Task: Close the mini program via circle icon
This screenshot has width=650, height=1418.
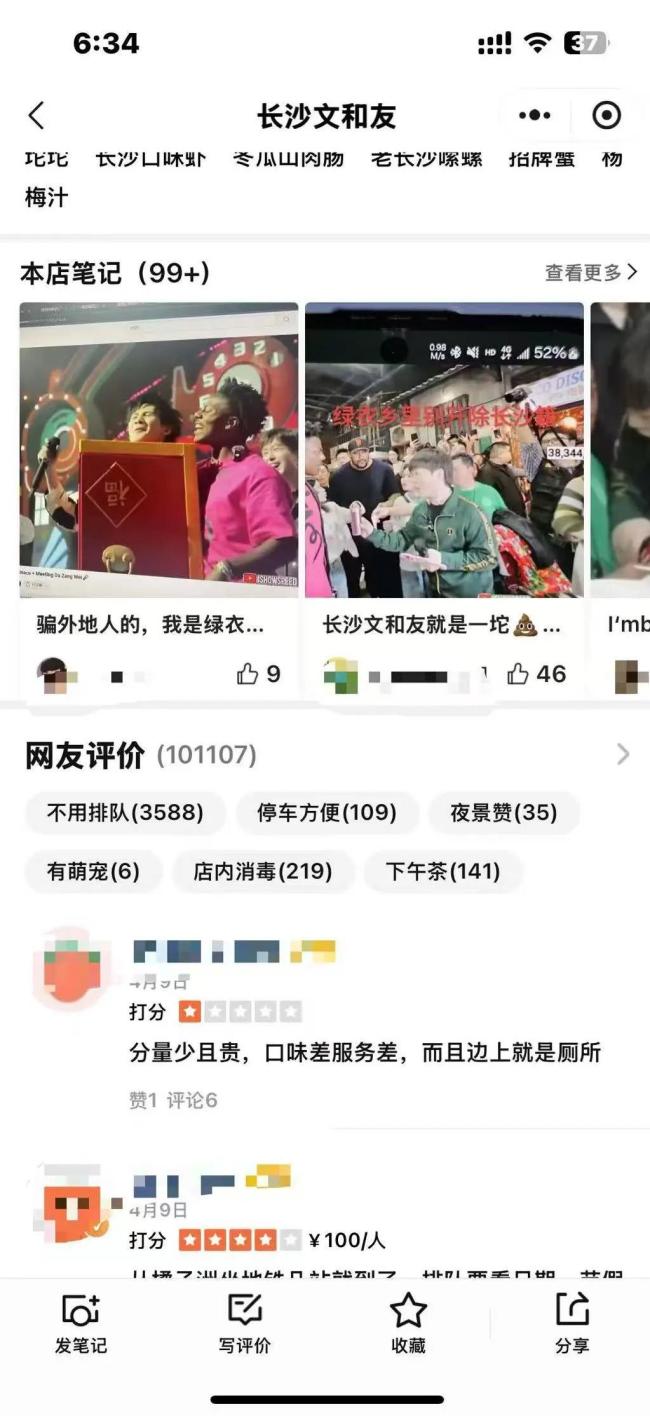Action: pos(606,116)
